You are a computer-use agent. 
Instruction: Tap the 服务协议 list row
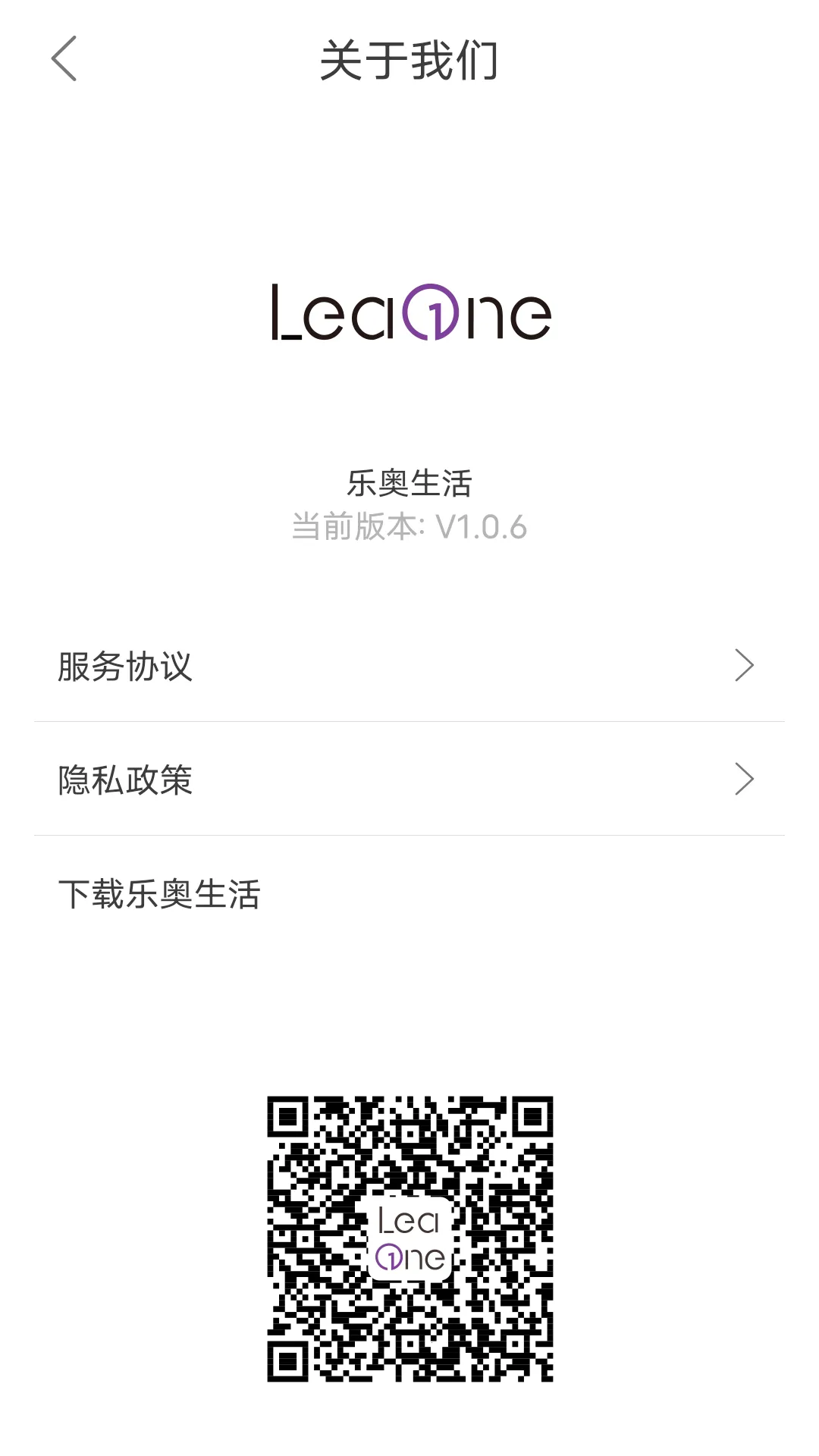click(x=409, y=665)
